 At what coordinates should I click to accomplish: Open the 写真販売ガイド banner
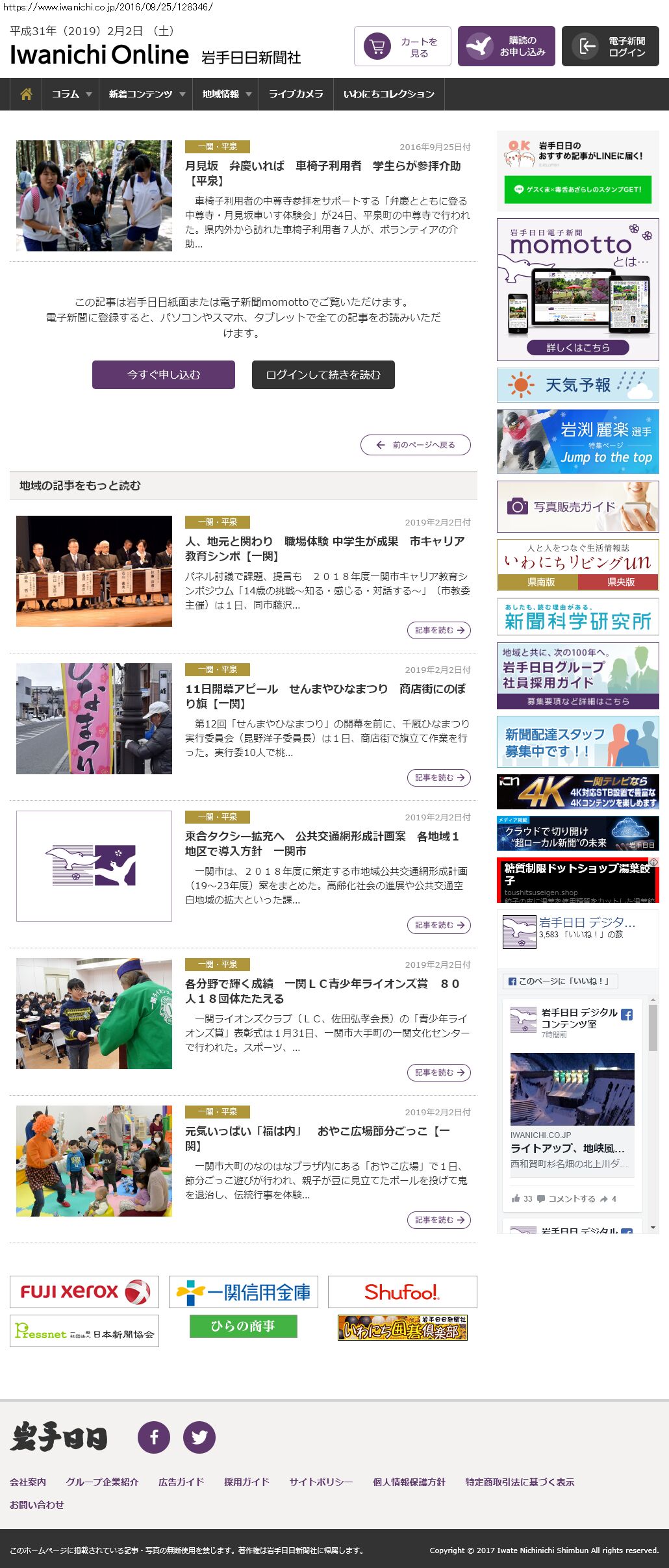[577, 507]
